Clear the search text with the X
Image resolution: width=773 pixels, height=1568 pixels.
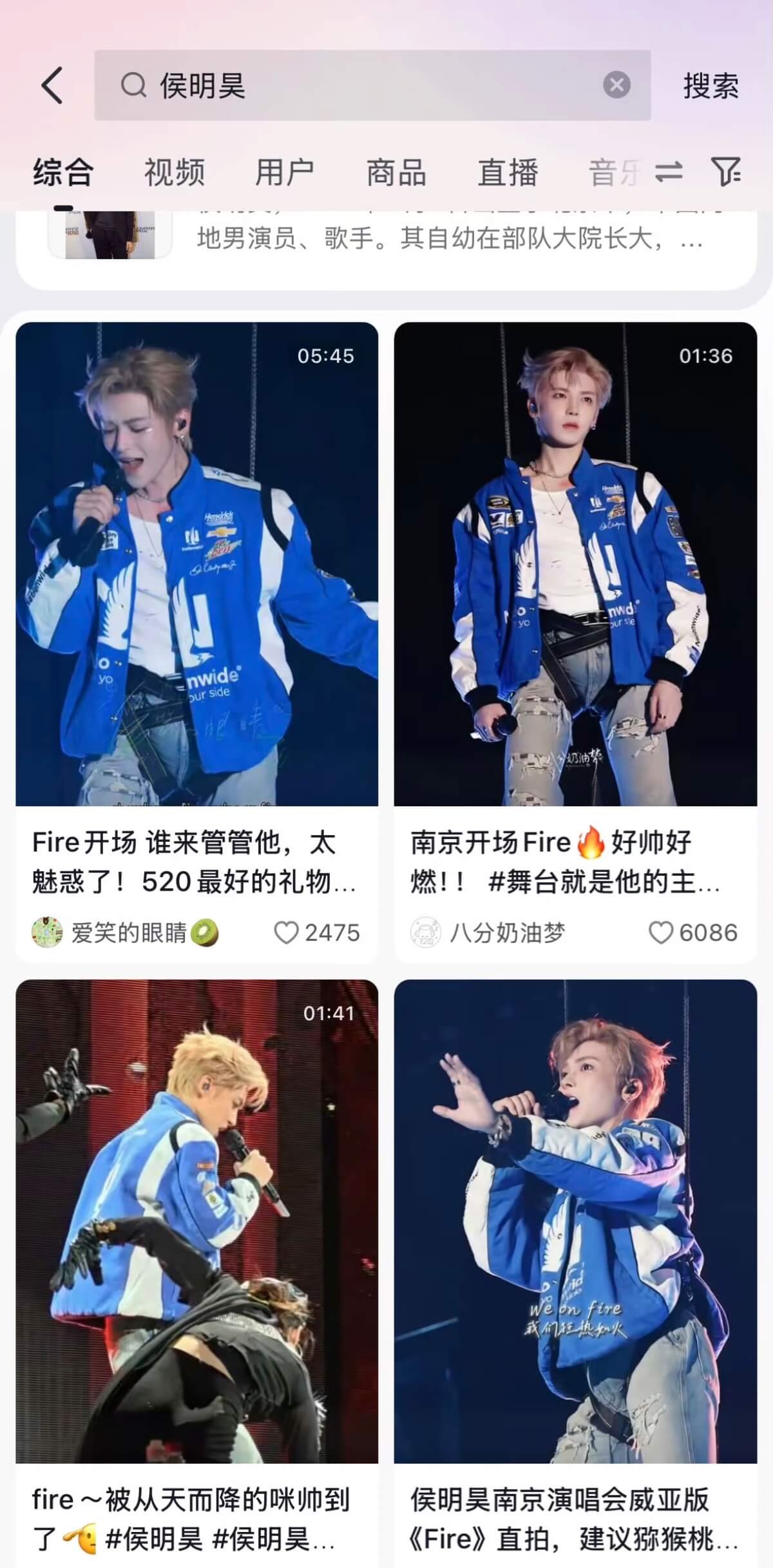tap(616, 85)
